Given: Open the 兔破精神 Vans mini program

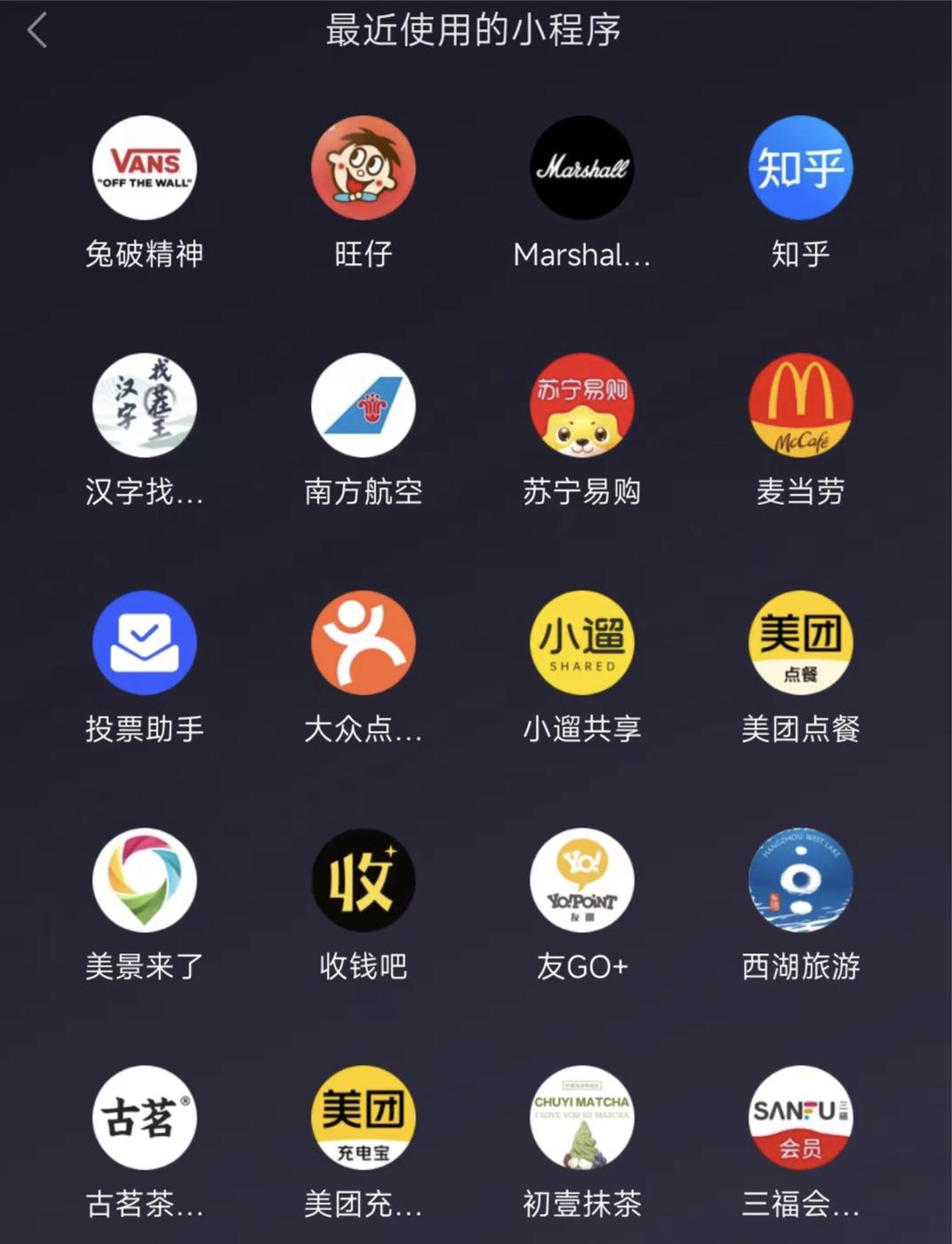Looking at the screenshot, I should click(144, 168).
